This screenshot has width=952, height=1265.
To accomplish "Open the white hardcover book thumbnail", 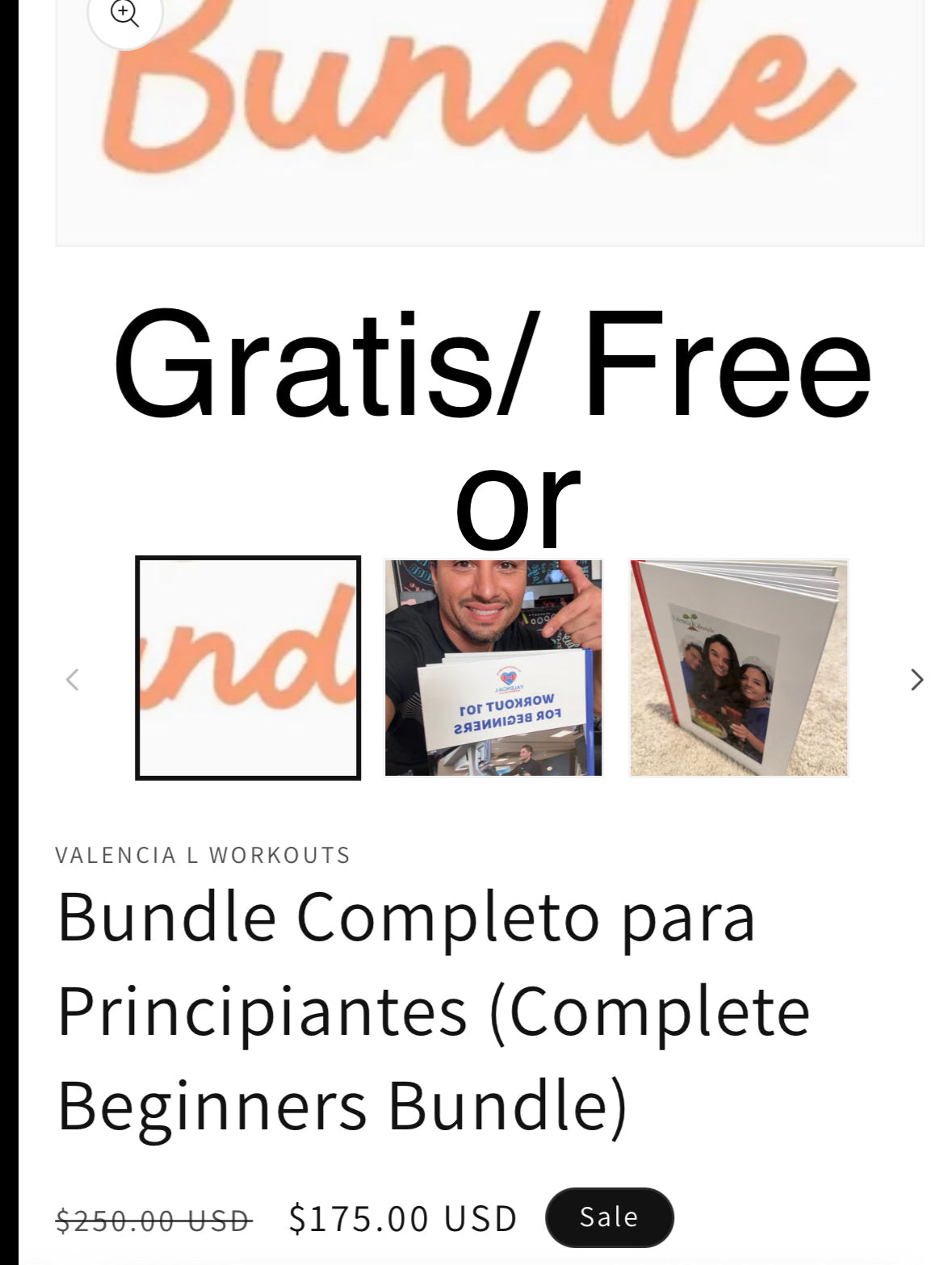I will click(x=739, y=668).
